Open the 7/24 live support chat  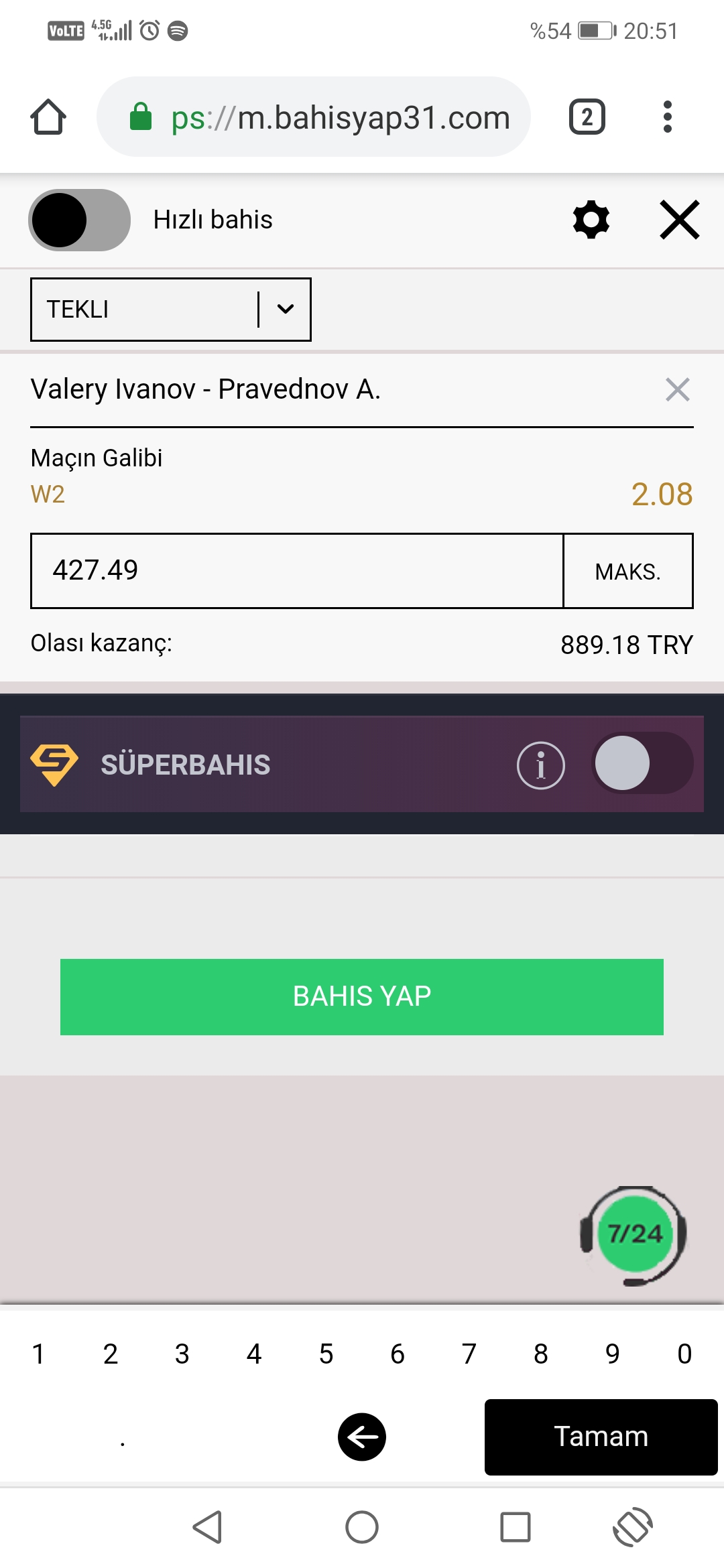point(633,1235)
